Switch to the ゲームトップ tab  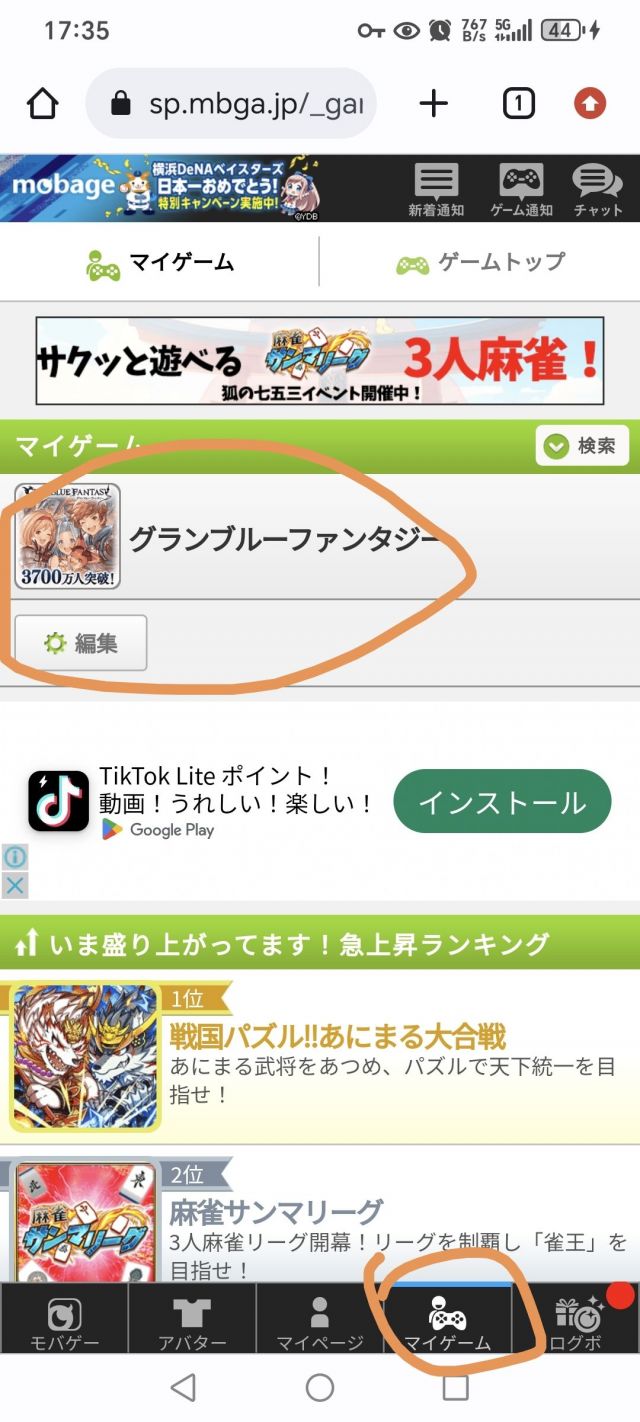coord(480,263)
